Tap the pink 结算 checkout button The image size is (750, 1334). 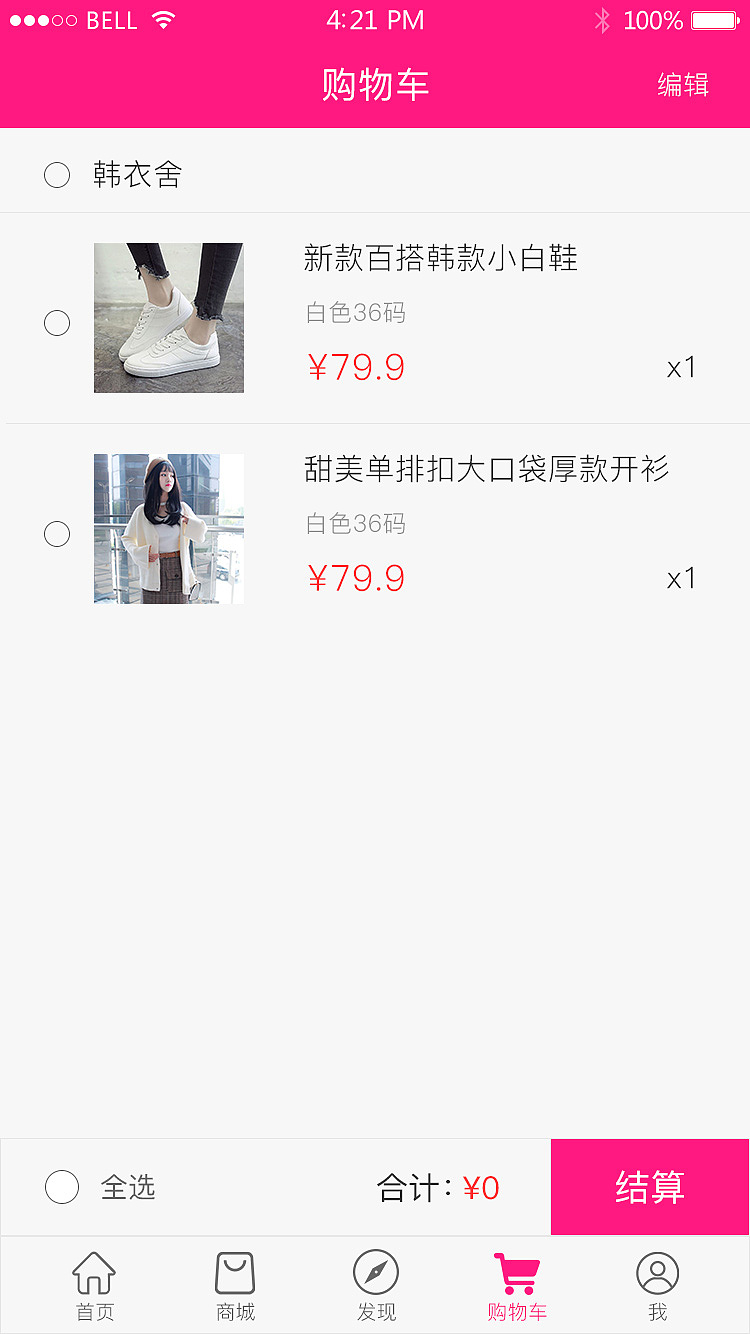tap(649, 1187)
